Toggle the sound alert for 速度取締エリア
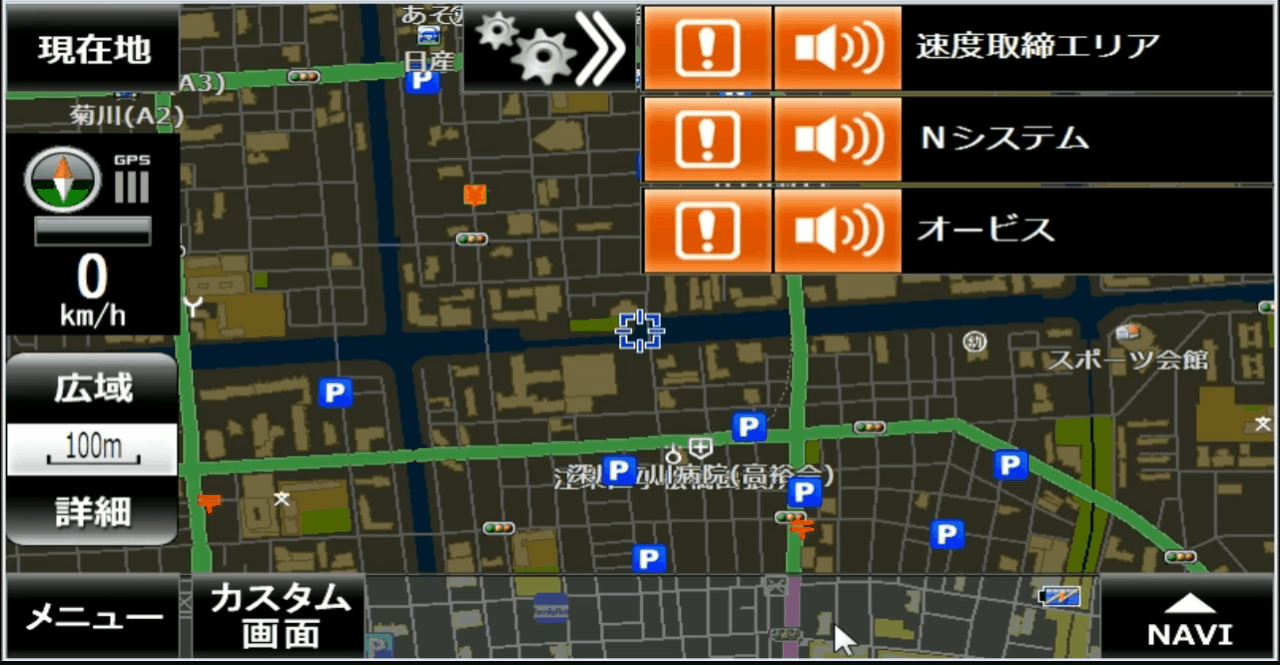The width and height of the screenshot is (1280, 665). click(x=837, y=48)
